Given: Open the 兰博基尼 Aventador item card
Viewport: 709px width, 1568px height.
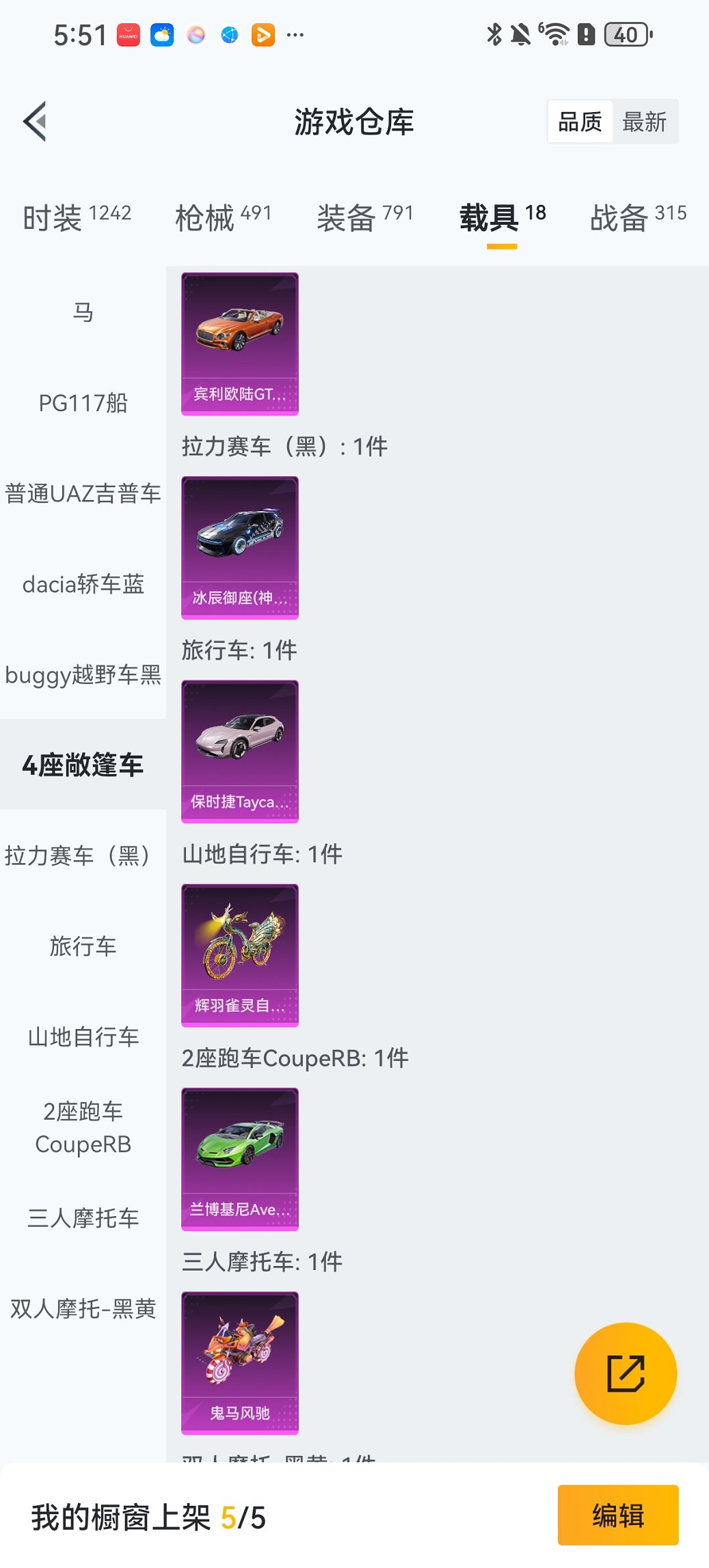Looking at the screenshot, I should point(240,1159).
